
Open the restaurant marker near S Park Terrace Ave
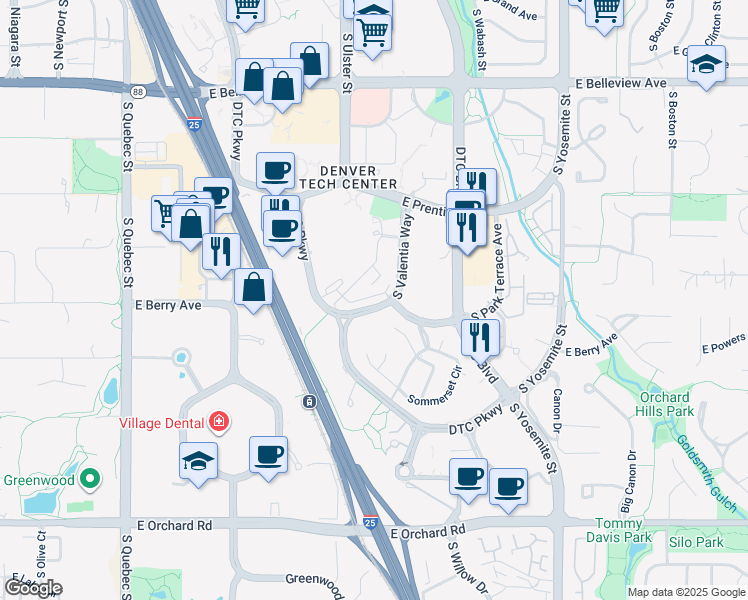481,337
